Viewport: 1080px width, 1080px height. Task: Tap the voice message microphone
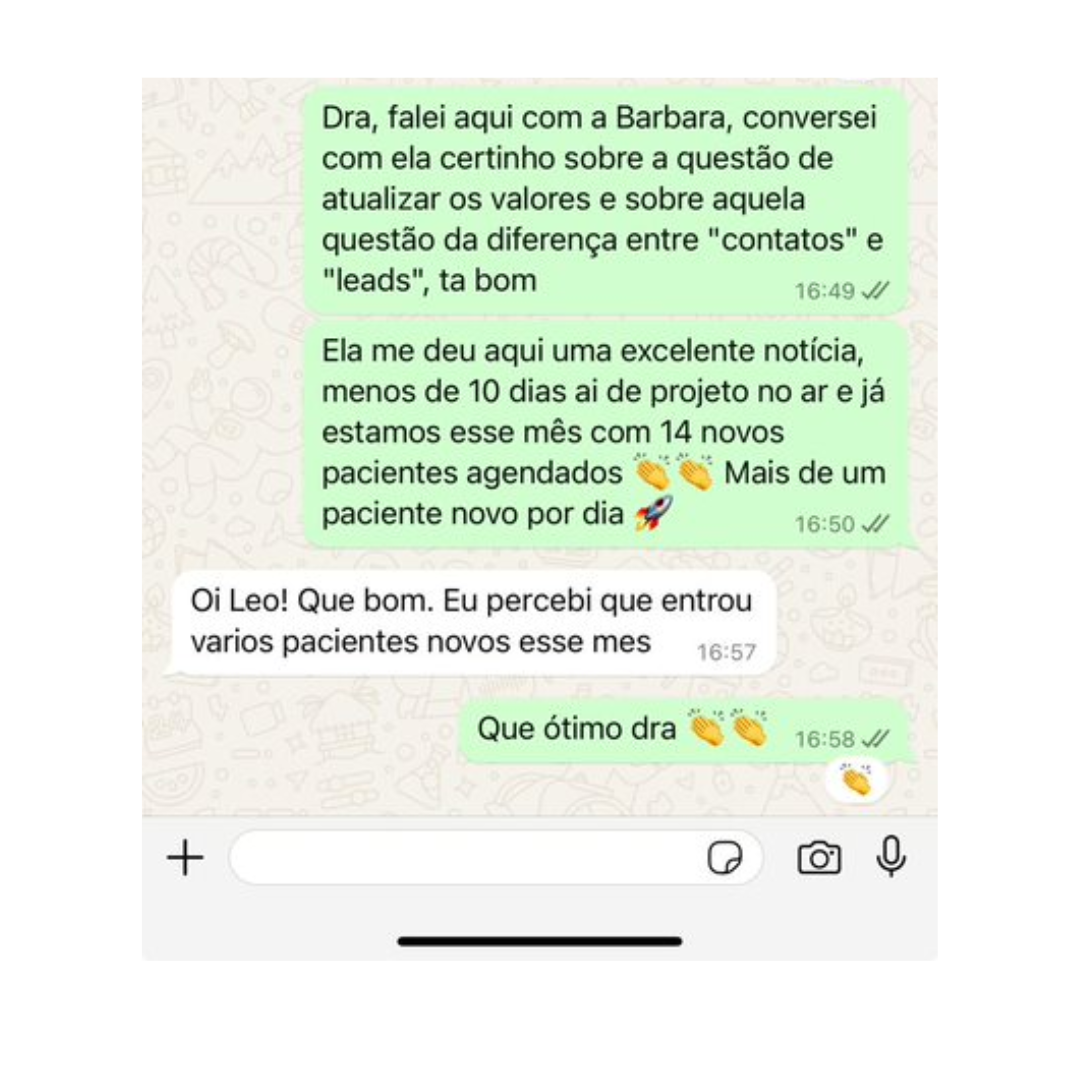(890, 856)
